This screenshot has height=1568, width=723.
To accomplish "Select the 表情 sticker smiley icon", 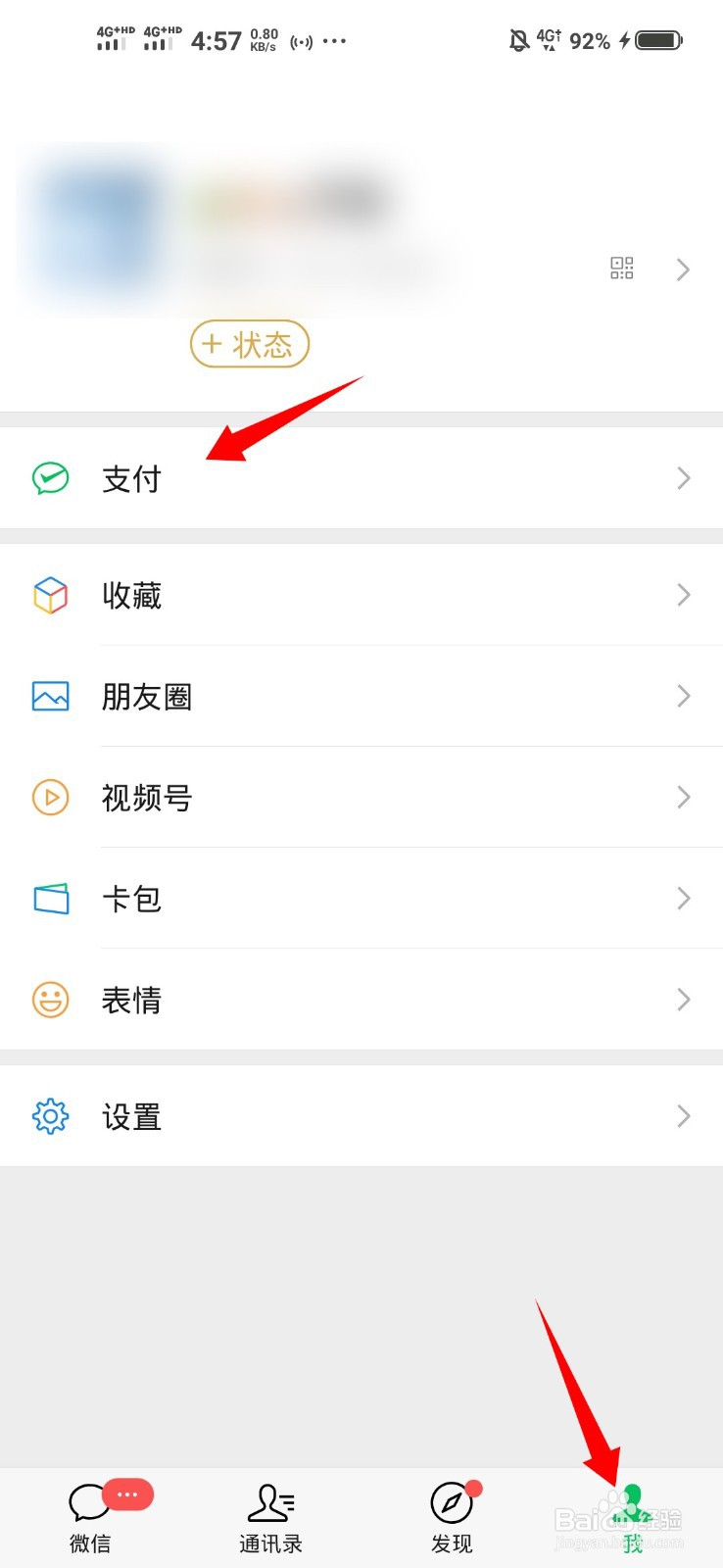I will tap(50, 1000).
